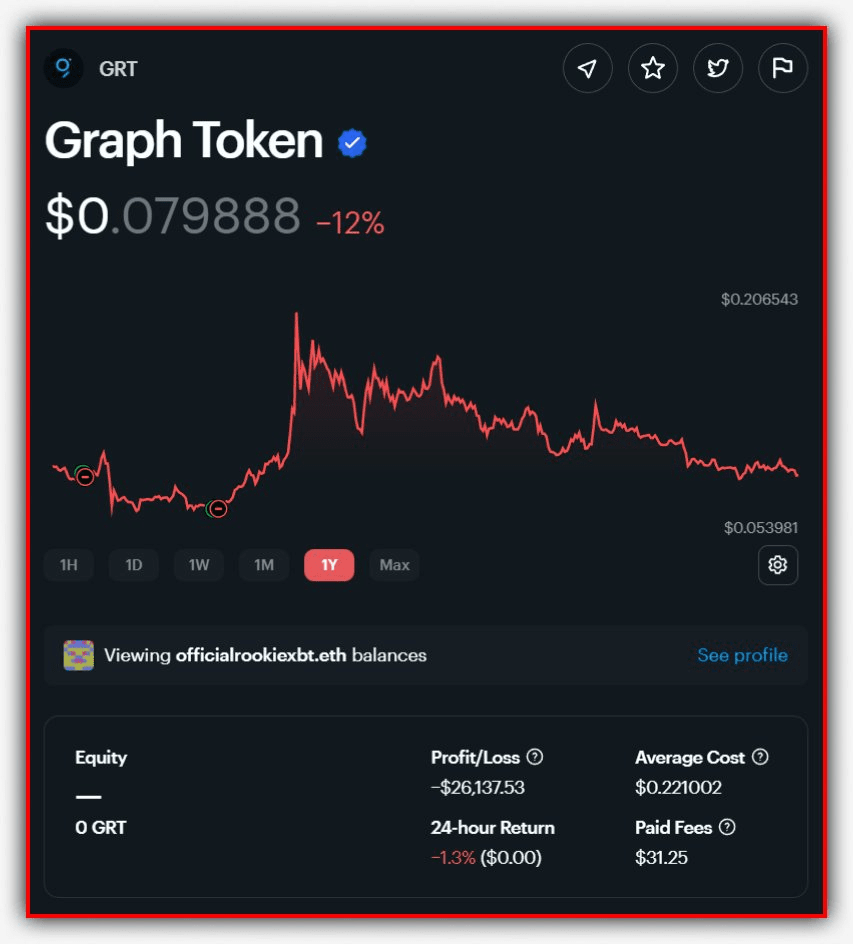Select the 1D chart range
Image resolution: width=853 pixels, height=944 pixels.
134,565
